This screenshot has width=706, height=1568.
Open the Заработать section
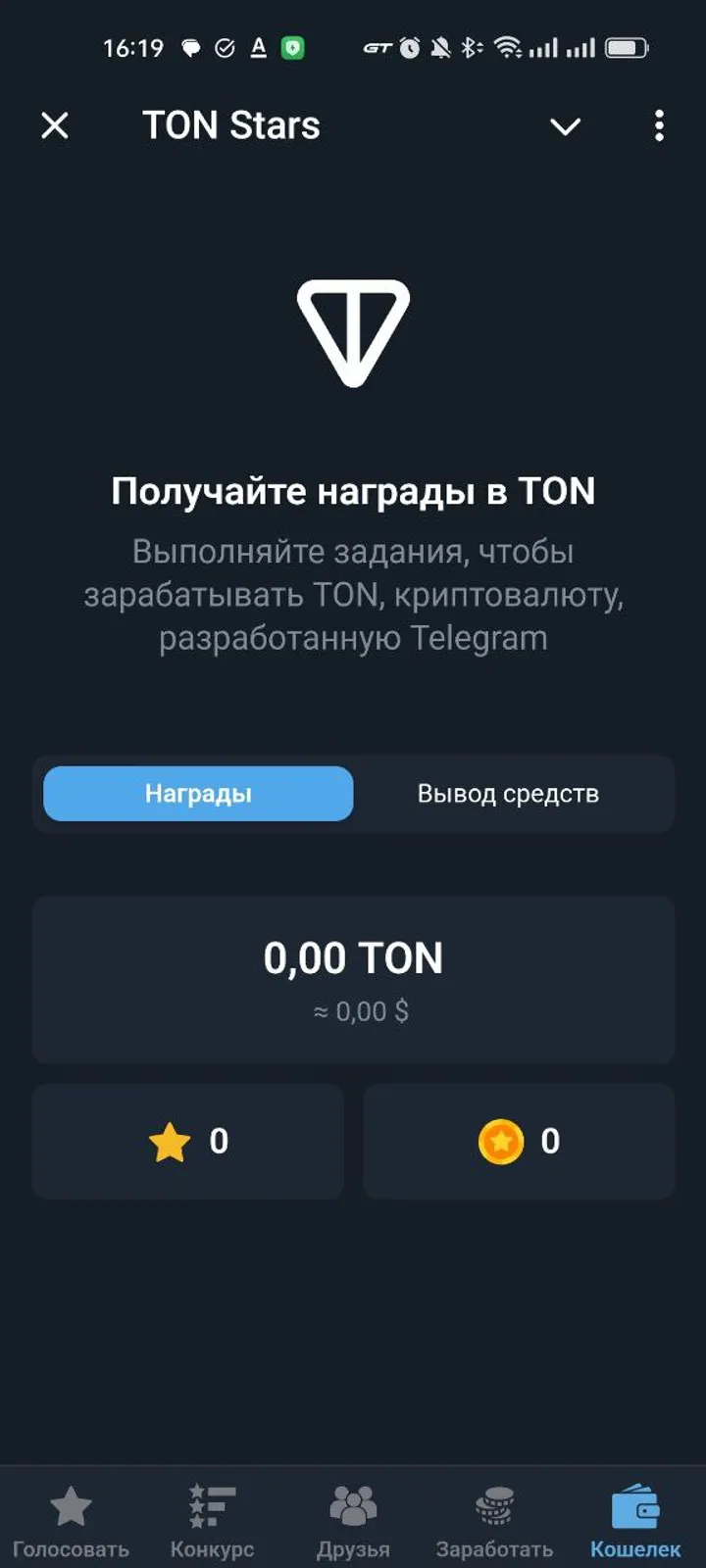[x=496, y=1519]
